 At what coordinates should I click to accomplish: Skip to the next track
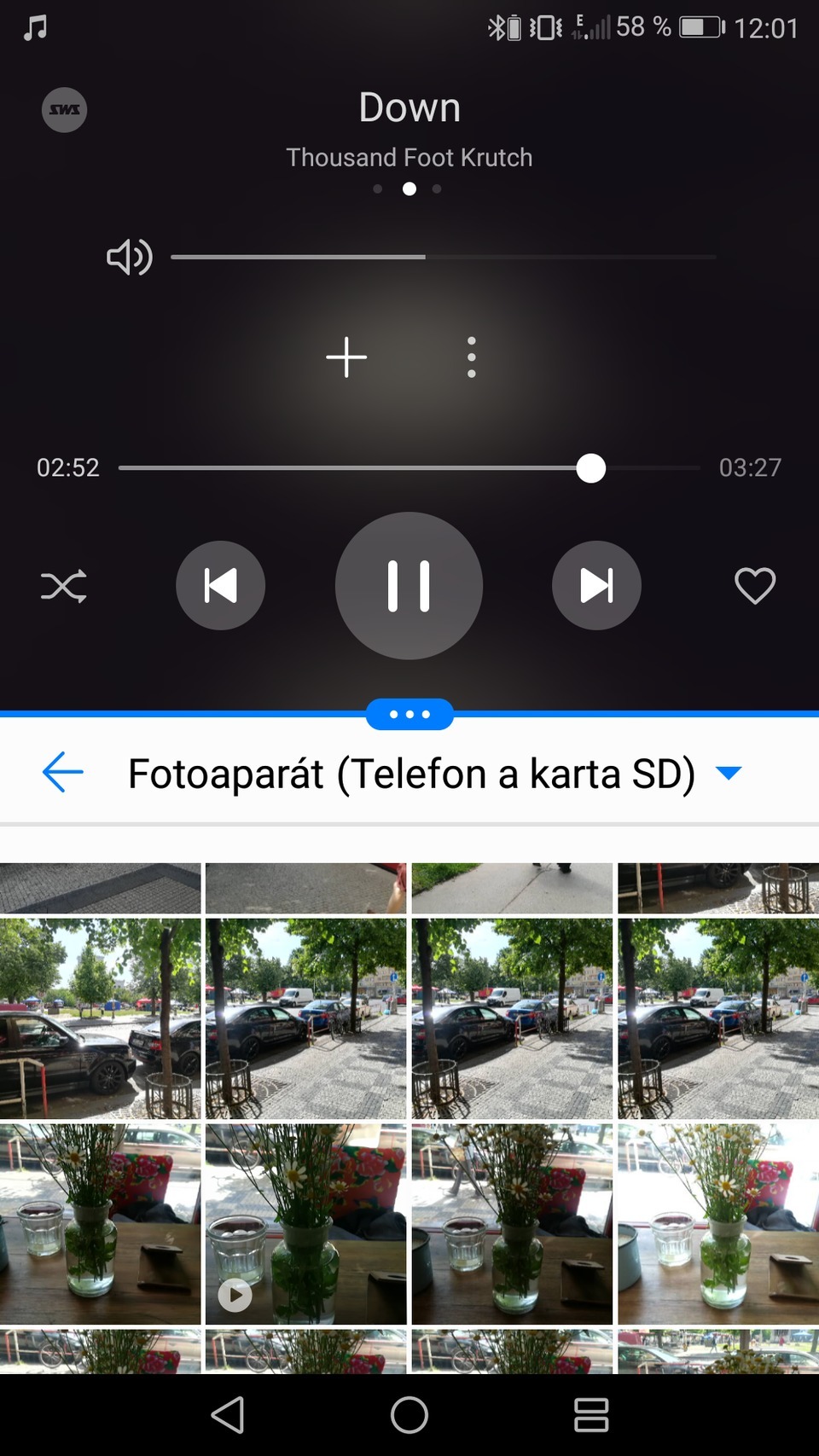point(595,585)
